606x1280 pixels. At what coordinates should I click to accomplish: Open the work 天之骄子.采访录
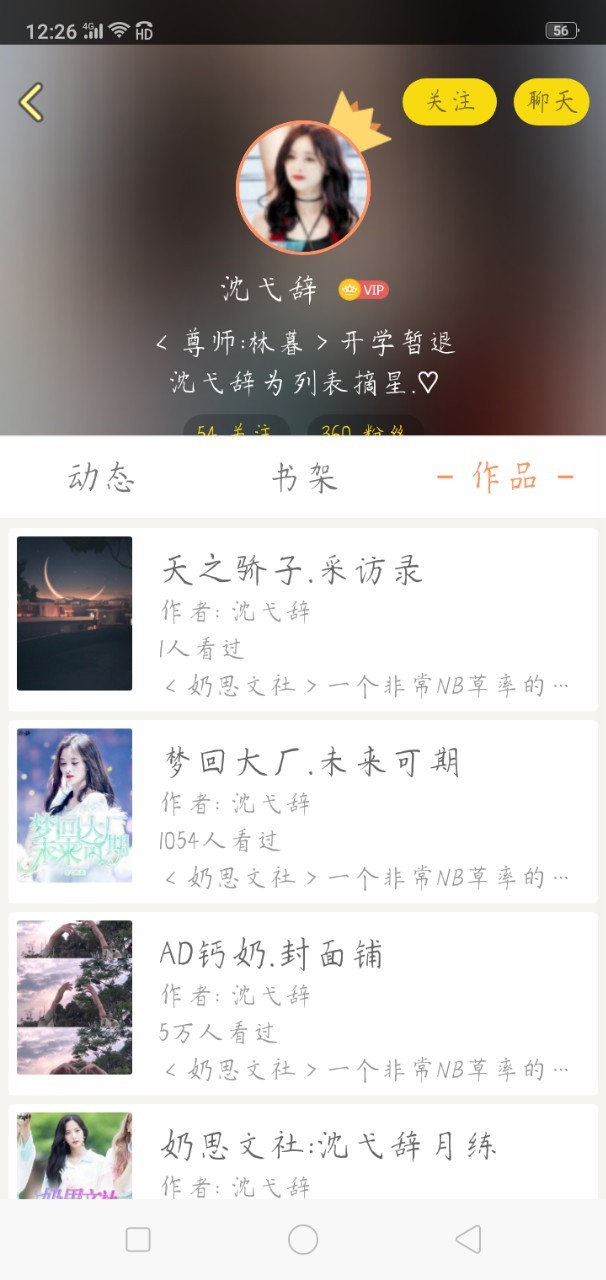pos(303,613)
